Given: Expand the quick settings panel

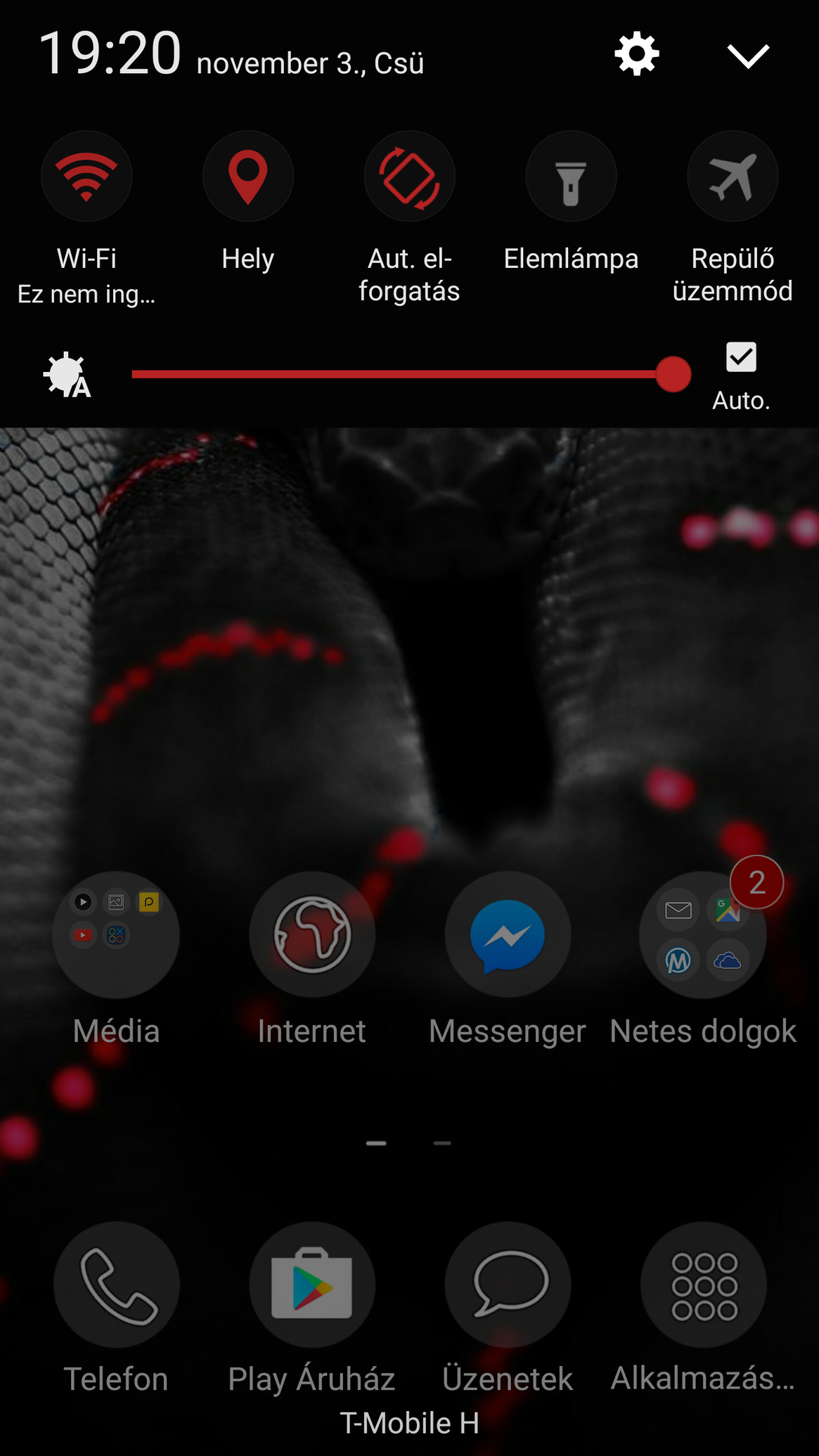Looking at the screenshot, I should [747, 56].
